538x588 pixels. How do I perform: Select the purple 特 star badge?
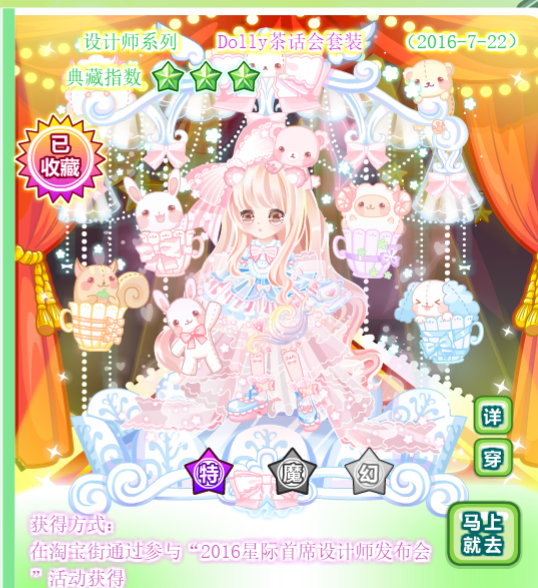209,472
